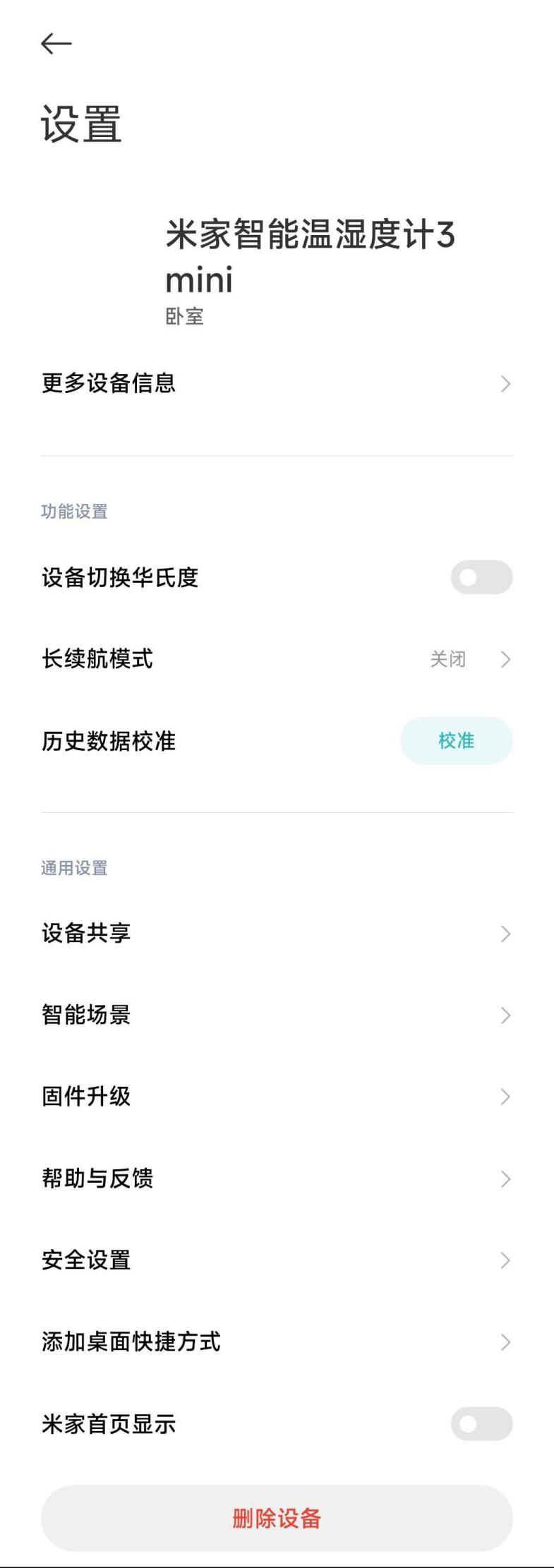Image resolution: width=554 pixels, height=1568 pixels.
Task: Select 添加桌面快捷方式
Action: [x=277, y=1341]
